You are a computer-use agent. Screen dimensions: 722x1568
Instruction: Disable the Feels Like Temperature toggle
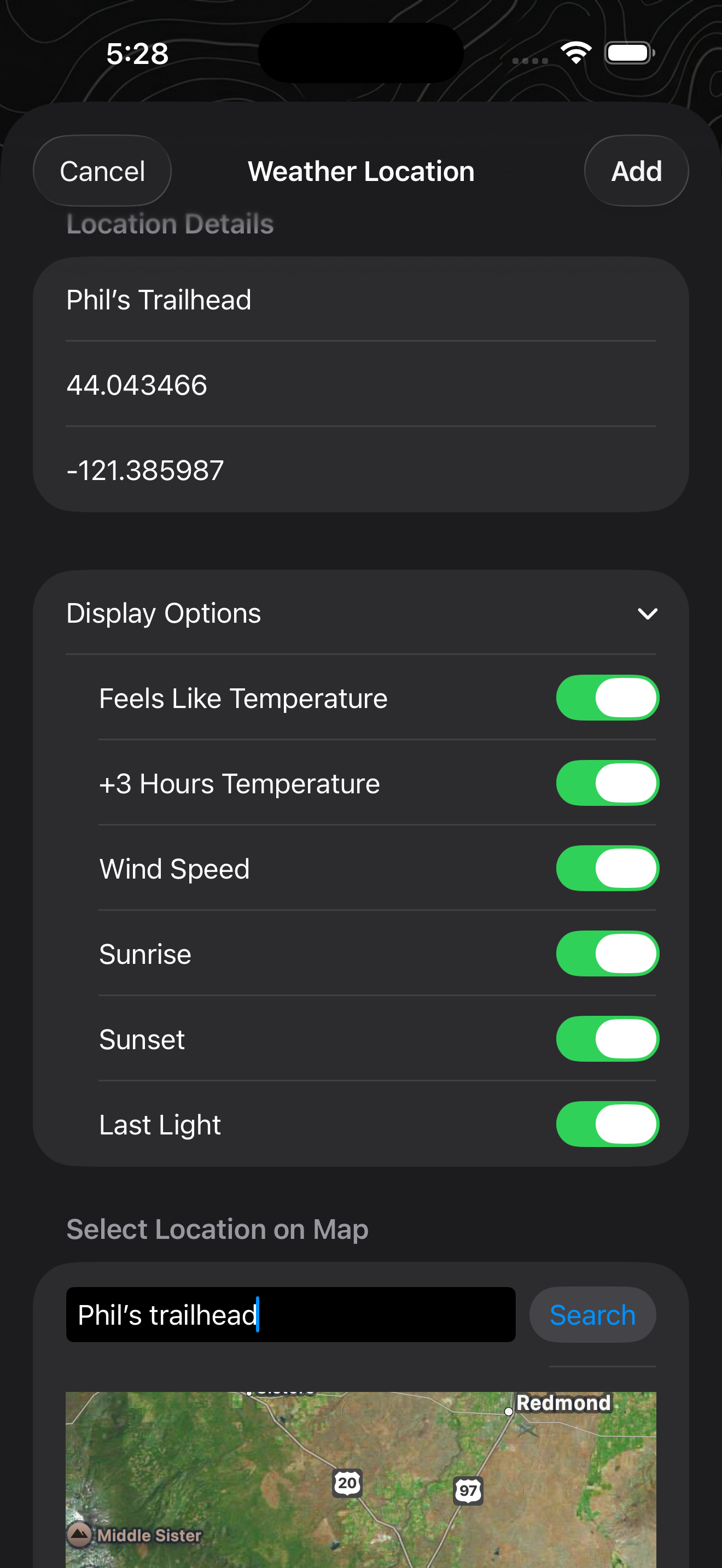[x=607, y=698]
